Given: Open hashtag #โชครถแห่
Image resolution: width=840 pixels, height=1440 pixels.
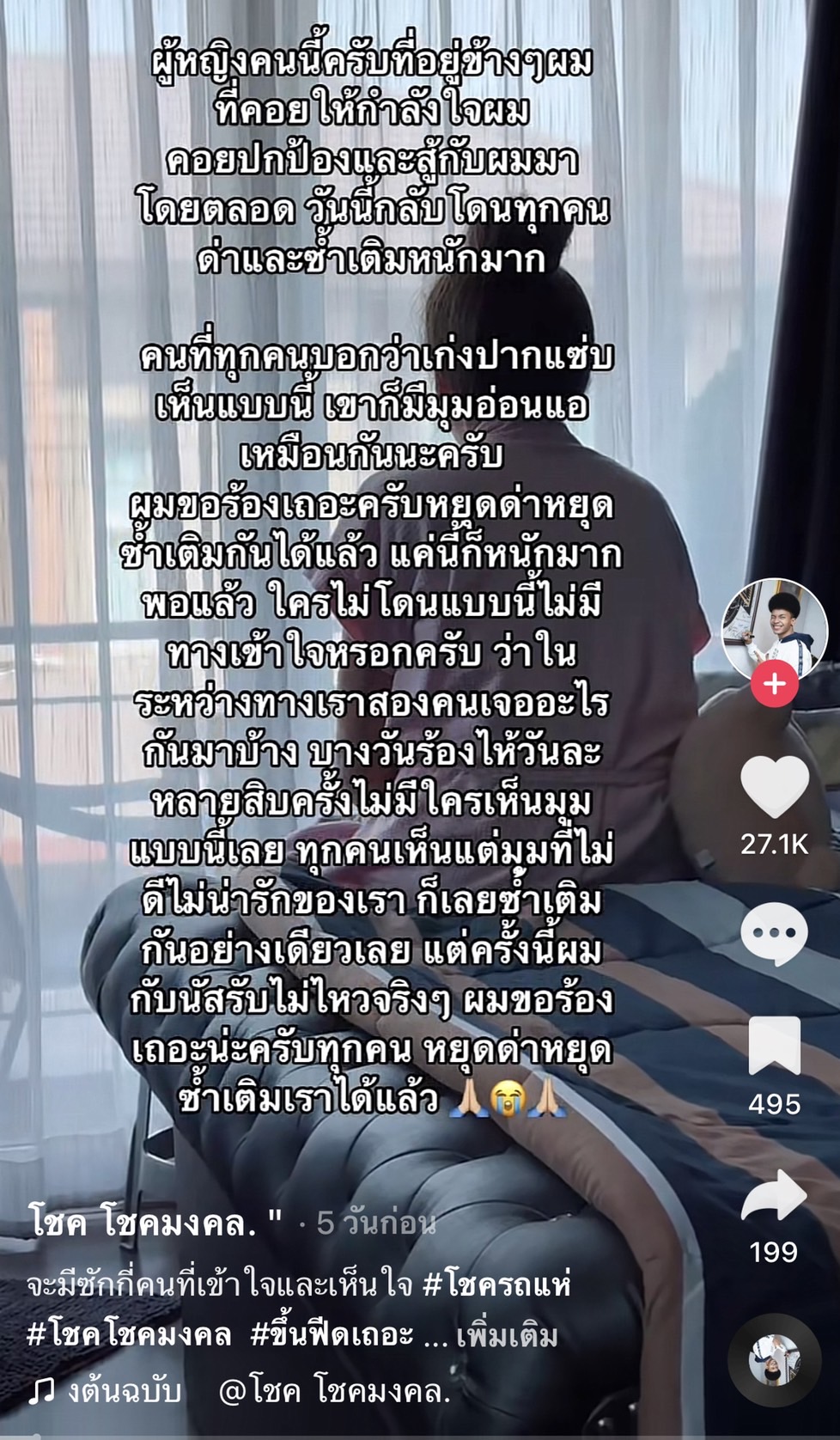Looking at the screenshot, I should (497, 1284).
